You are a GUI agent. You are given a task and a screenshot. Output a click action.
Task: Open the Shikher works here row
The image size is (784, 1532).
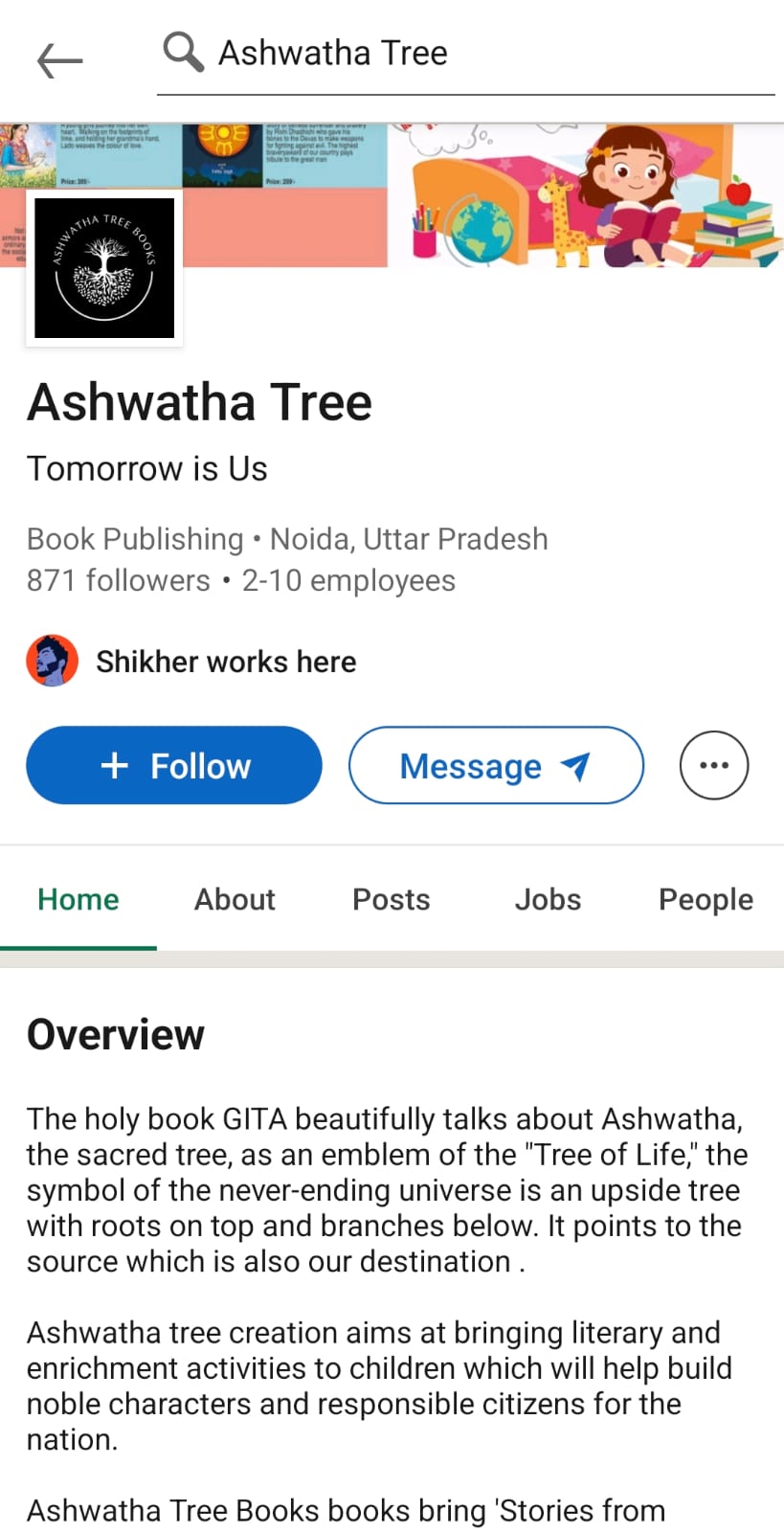point(191,661)
